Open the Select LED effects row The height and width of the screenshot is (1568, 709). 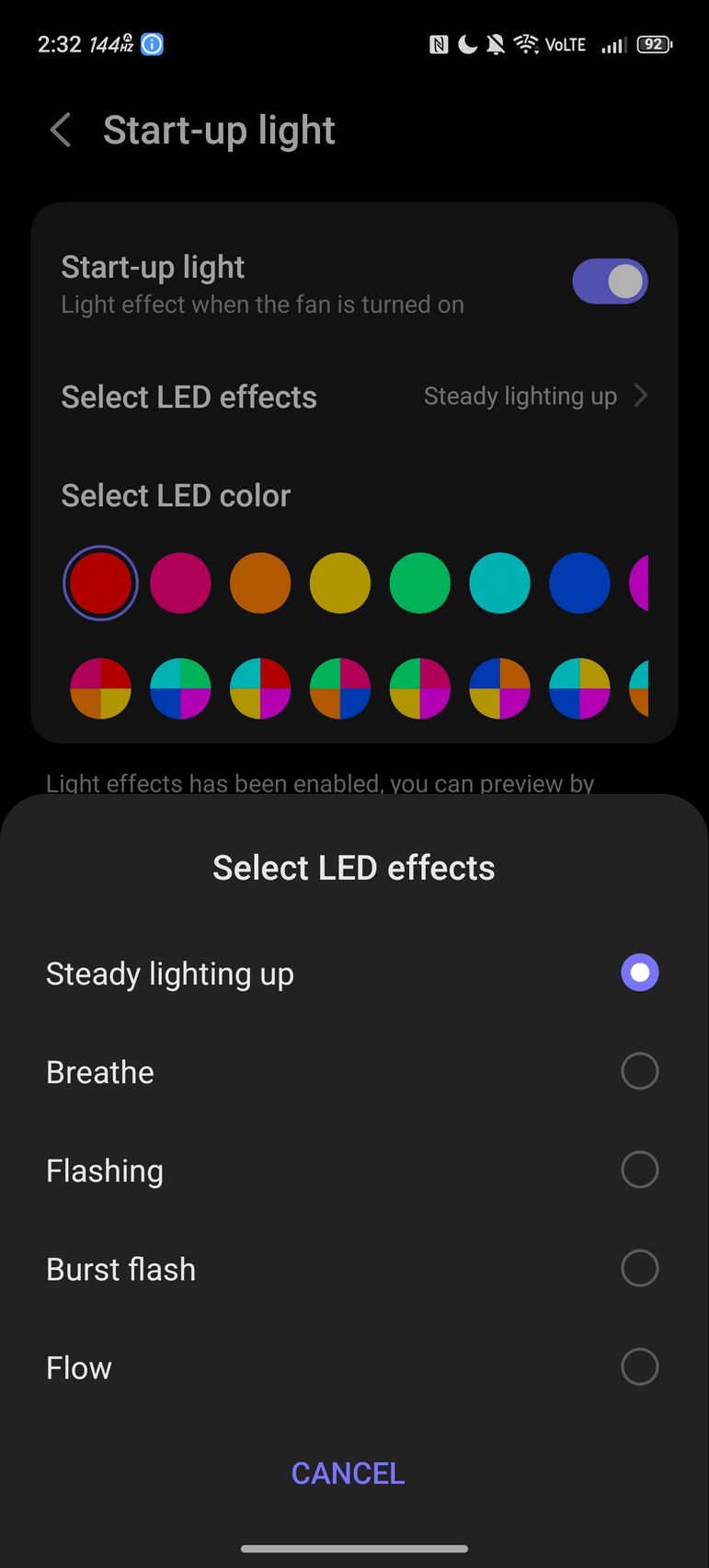(x=354, y=397)
